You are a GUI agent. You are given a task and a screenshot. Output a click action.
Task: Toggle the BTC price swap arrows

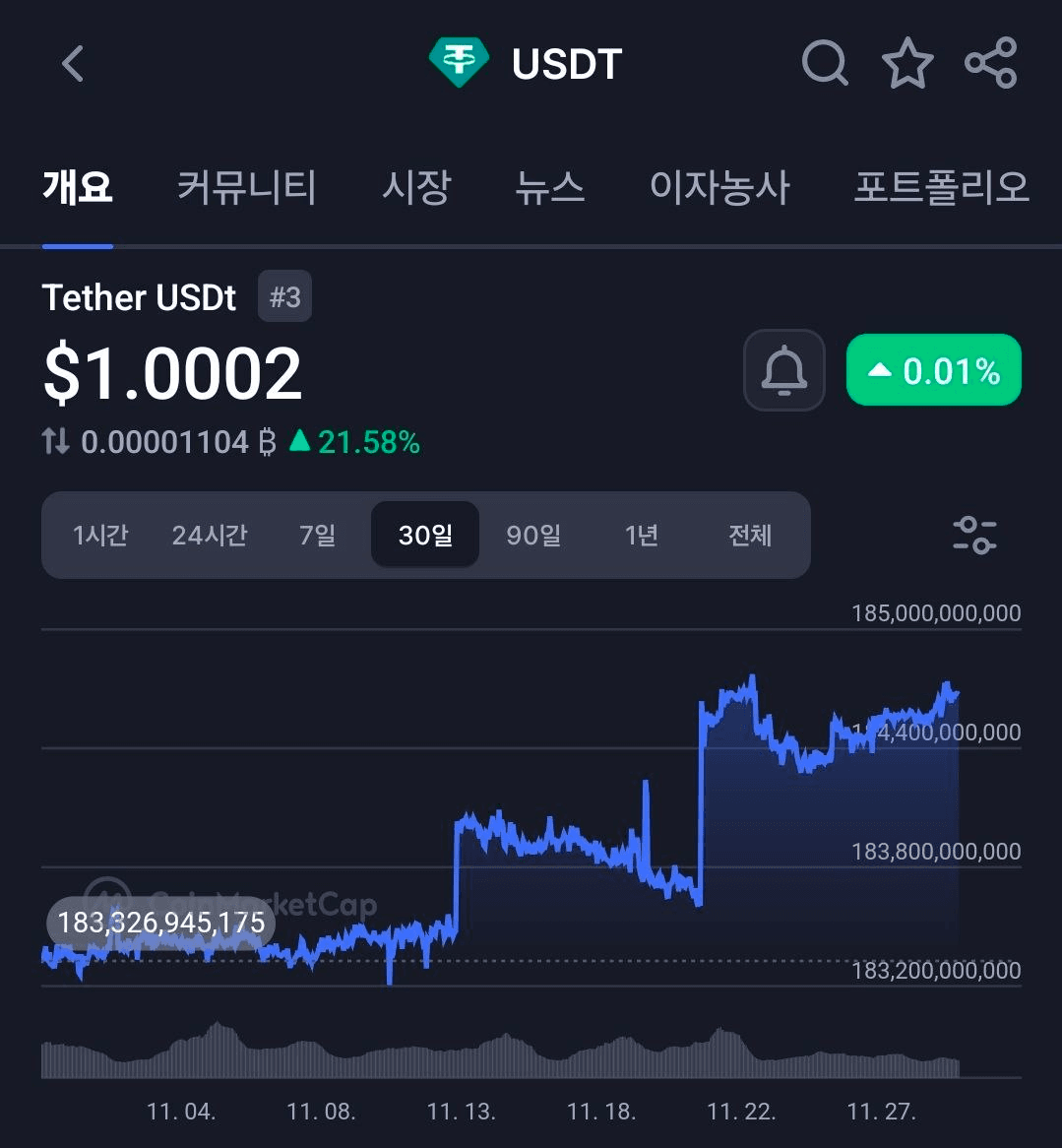click(x=56, y=442)
